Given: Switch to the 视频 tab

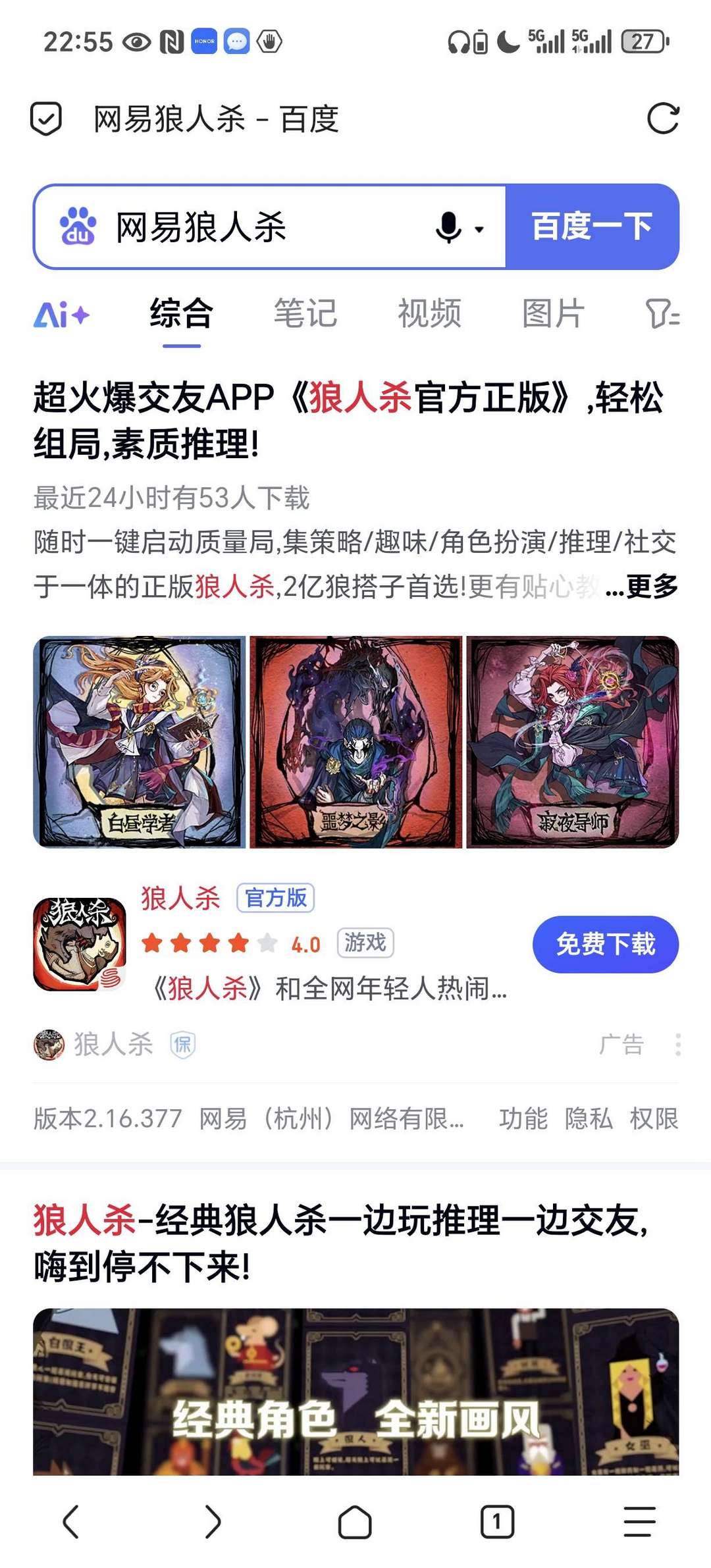Looking at the screenshot, I should 429,314.
